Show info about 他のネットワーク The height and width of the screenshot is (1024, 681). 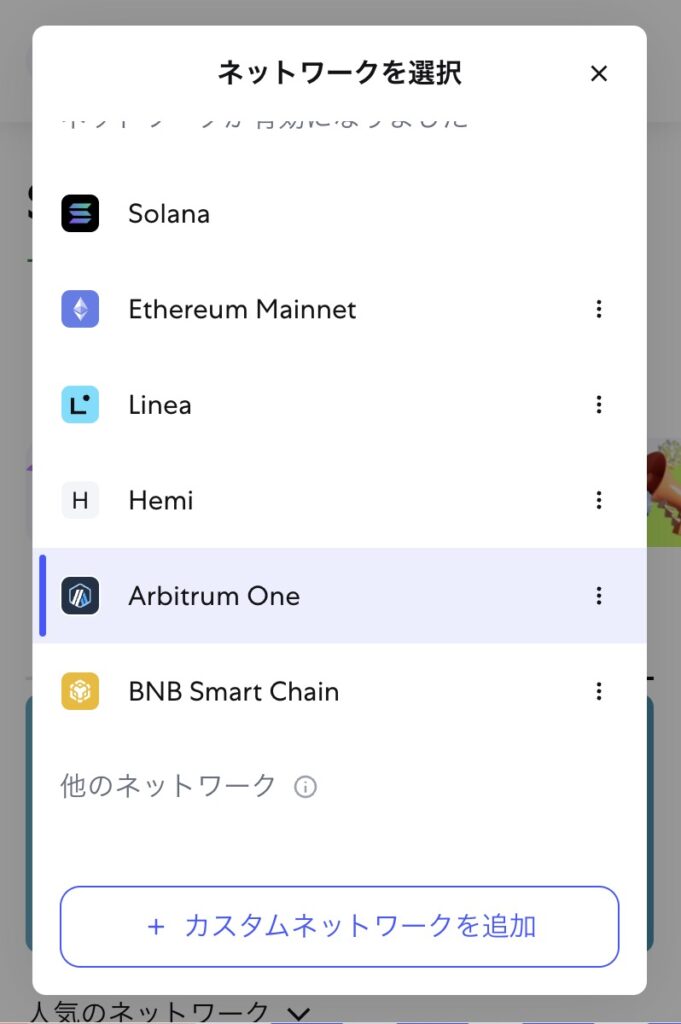(x=305, y=788)
